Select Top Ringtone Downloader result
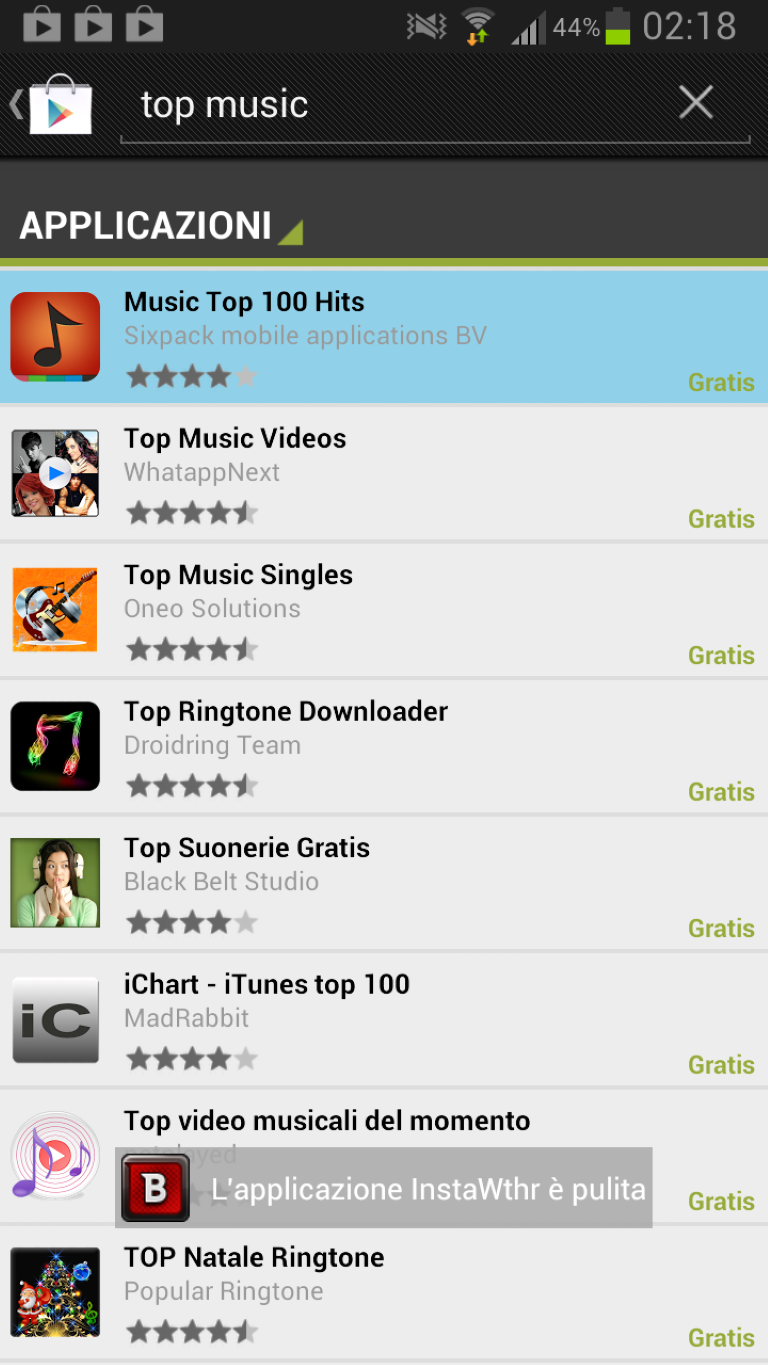This screenshot has width=768, height=1365. pos(384,747)
